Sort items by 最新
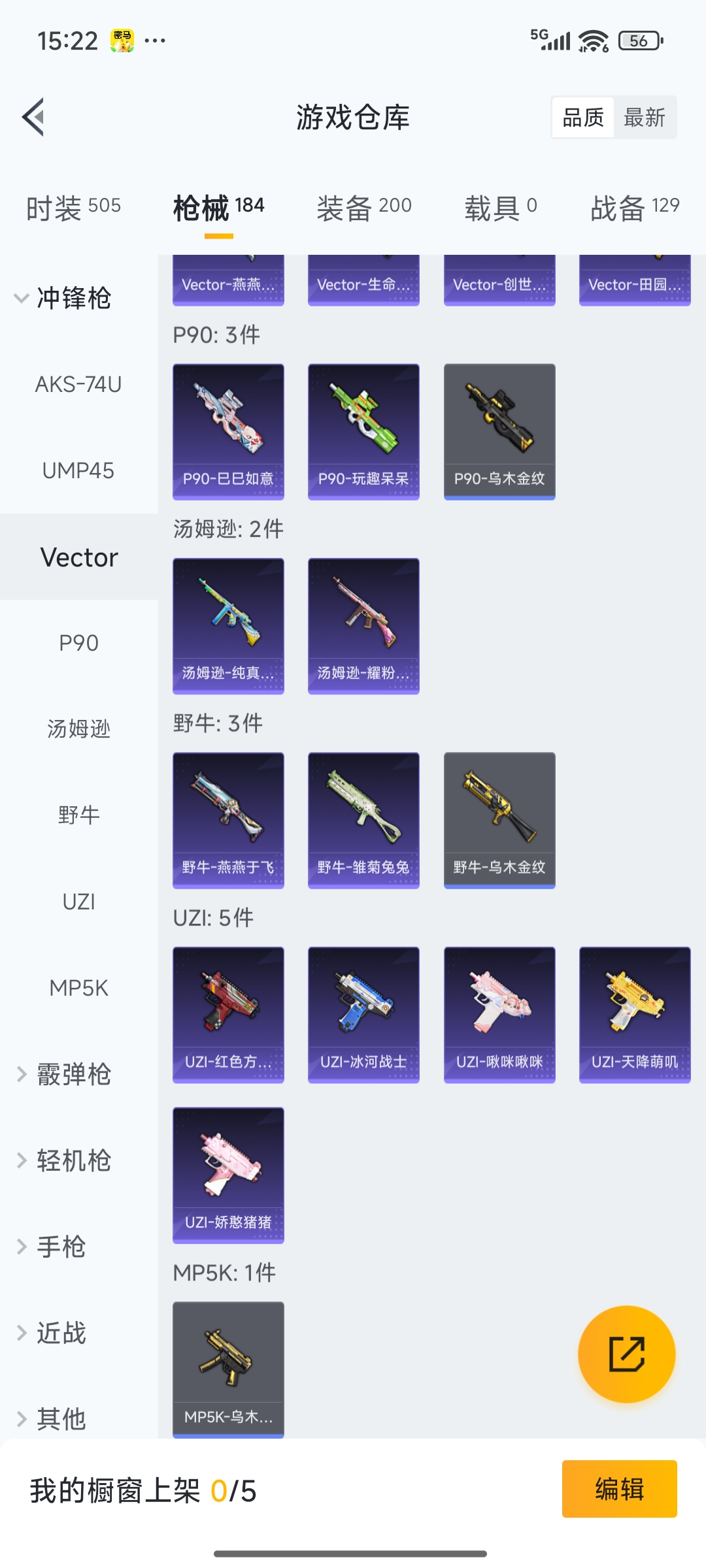The width and height of the screenshot is (706, 1568). coord(644,118)
